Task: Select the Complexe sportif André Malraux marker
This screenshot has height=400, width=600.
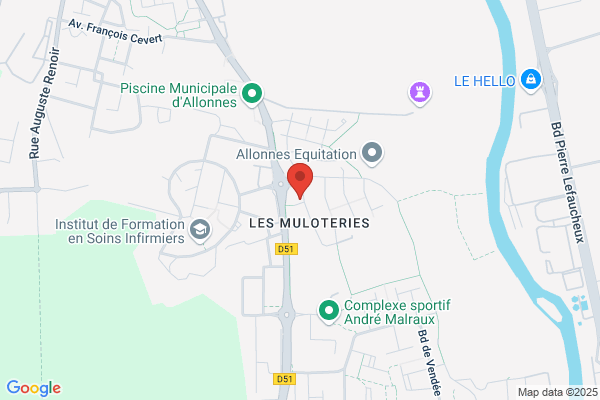Action: 329,311
